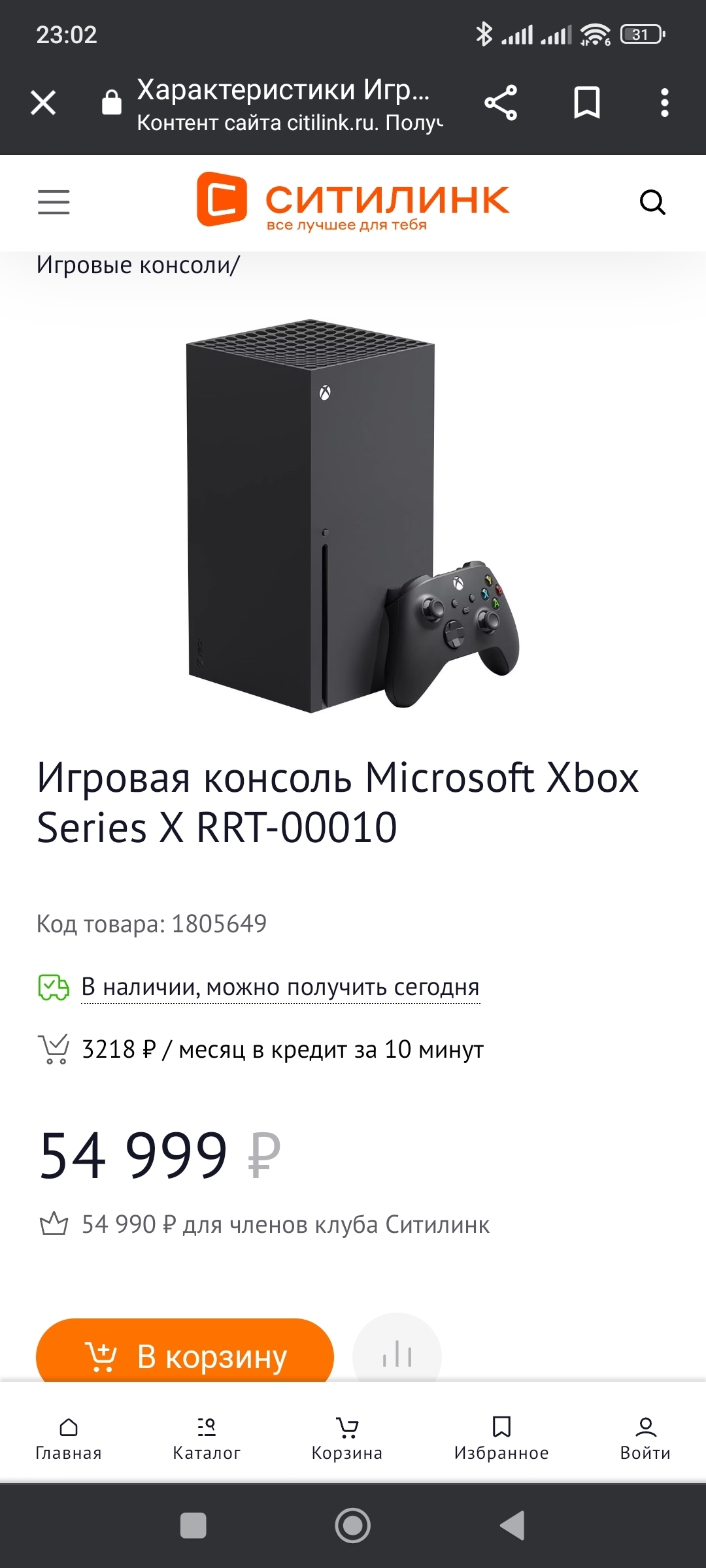Close the in-app browser tab
The width and height of the screenshot is (706, 1568).
click(43, 103)
